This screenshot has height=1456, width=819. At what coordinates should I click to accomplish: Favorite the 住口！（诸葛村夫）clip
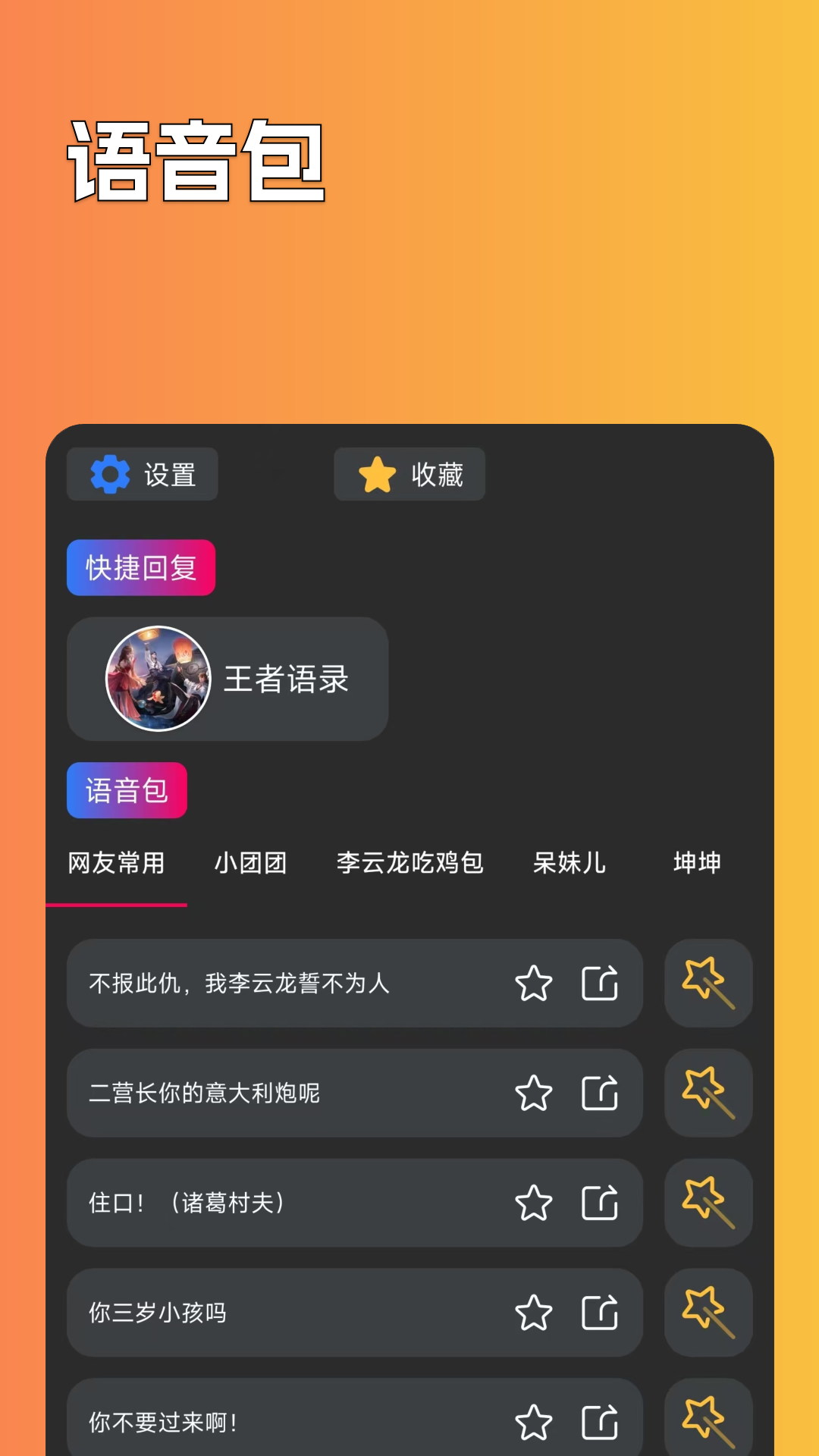(x=534, y=1203)
